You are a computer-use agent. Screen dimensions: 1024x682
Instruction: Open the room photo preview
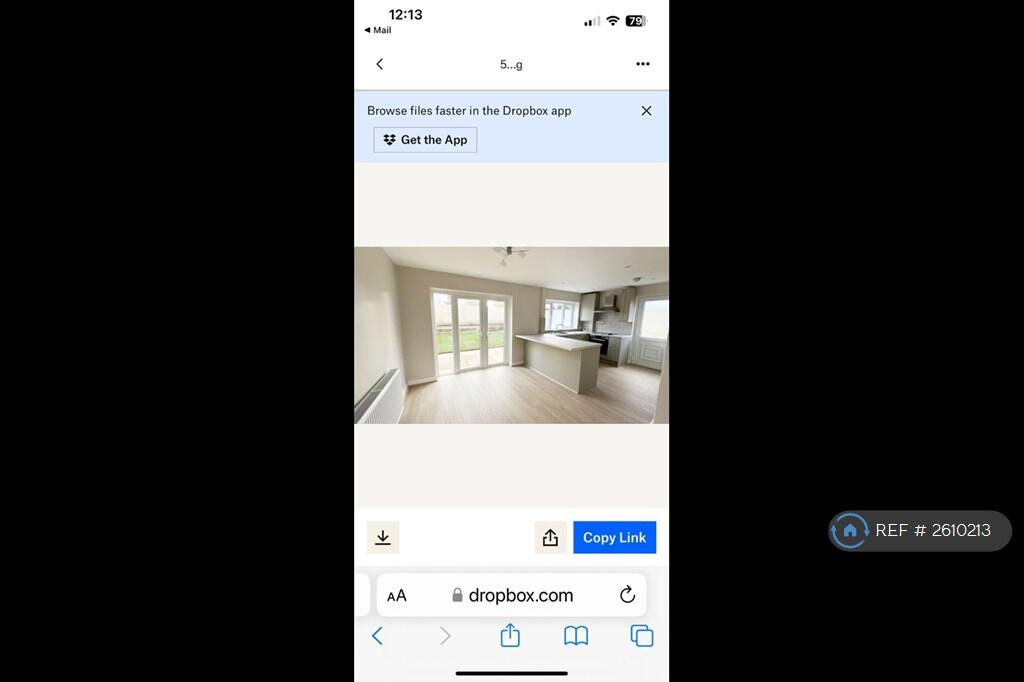(x=511, y=335)
